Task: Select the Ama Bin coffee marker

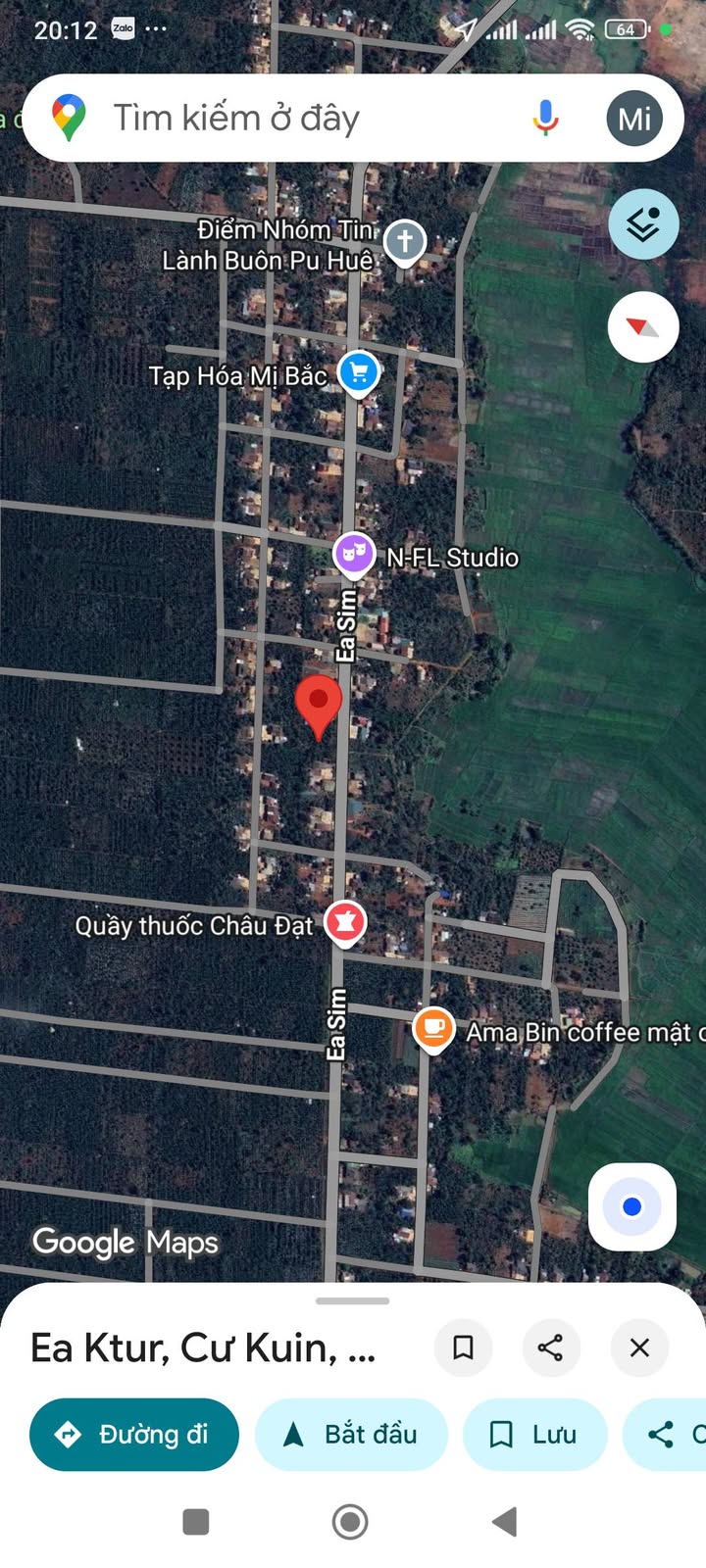Action: pos(432,1029)
